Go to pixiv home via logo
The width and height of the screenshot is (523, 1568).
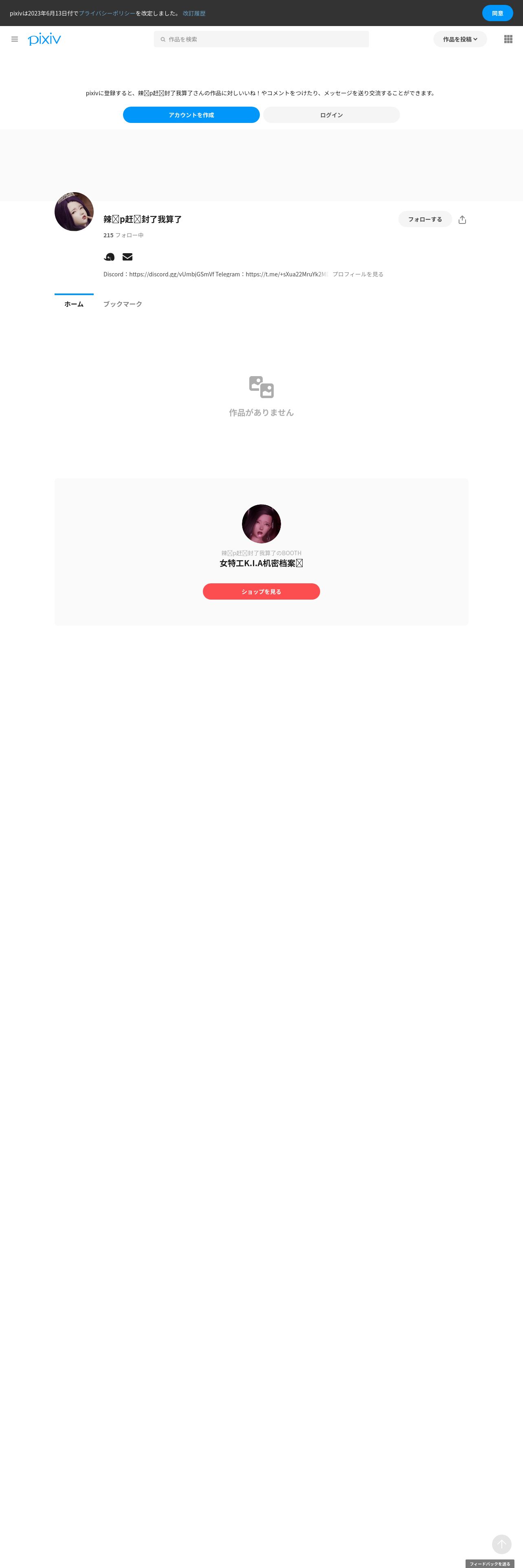point(44,39)
